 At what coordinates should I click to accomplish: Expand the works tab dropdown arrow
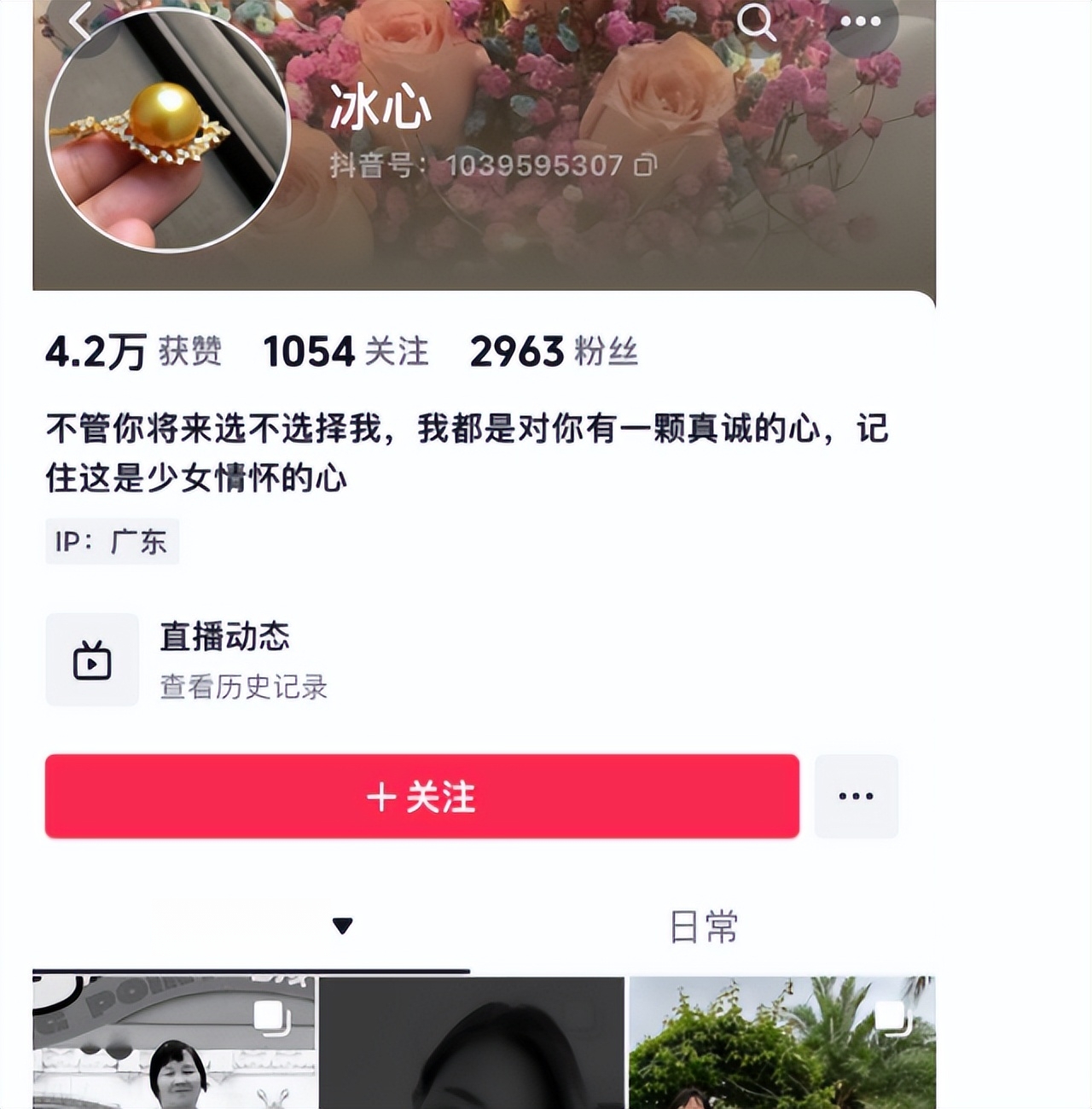pyautogui.click(x=342, y=926)
